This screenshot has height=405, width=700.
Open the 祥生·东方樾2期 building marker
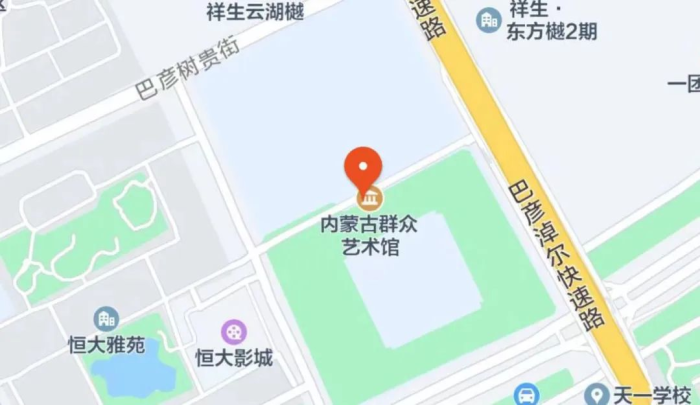pos(488,19)
